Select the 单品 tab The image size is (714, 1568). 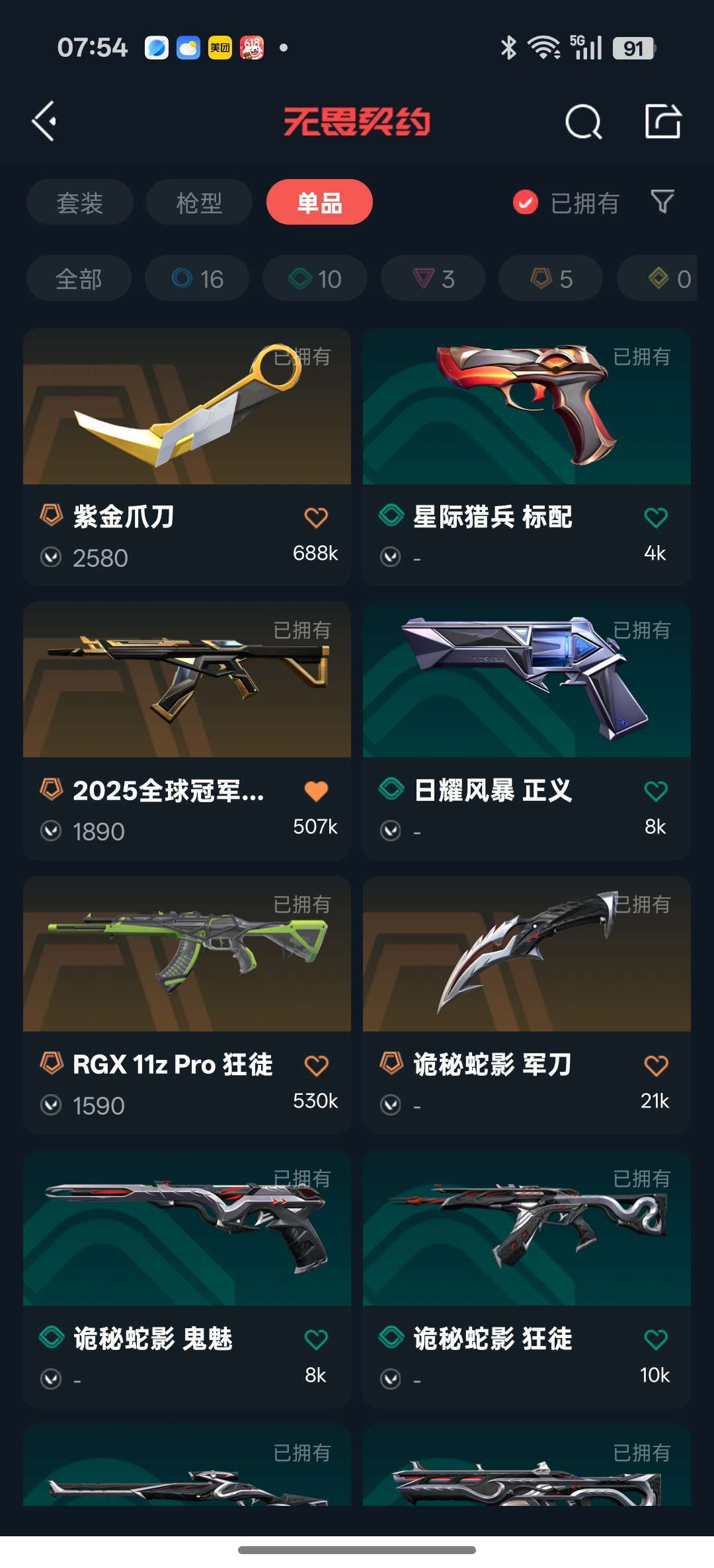tap(319, 202)
